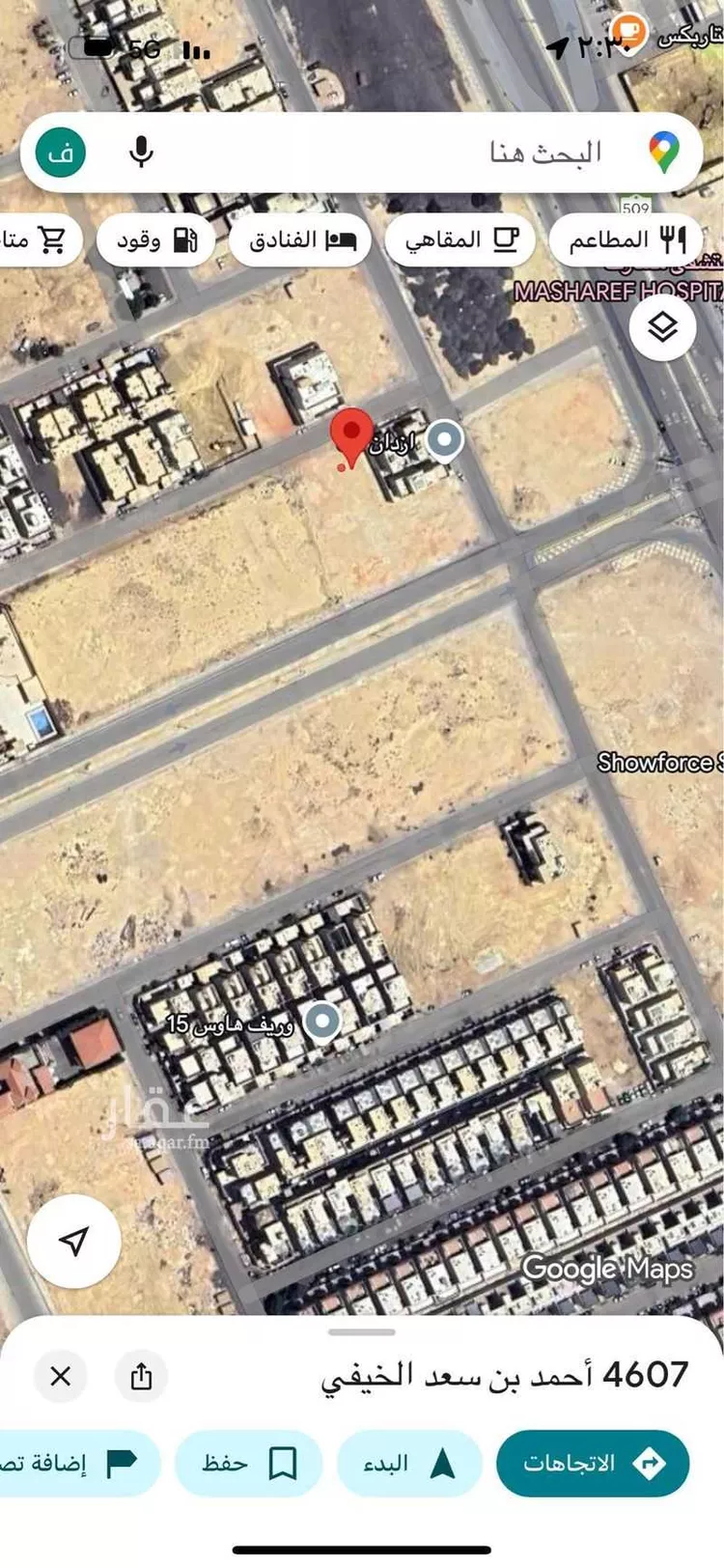This screenshot has height=1568, width=724.
Task: Show الفنادق hotels nearby
Action: click(301, 239)
